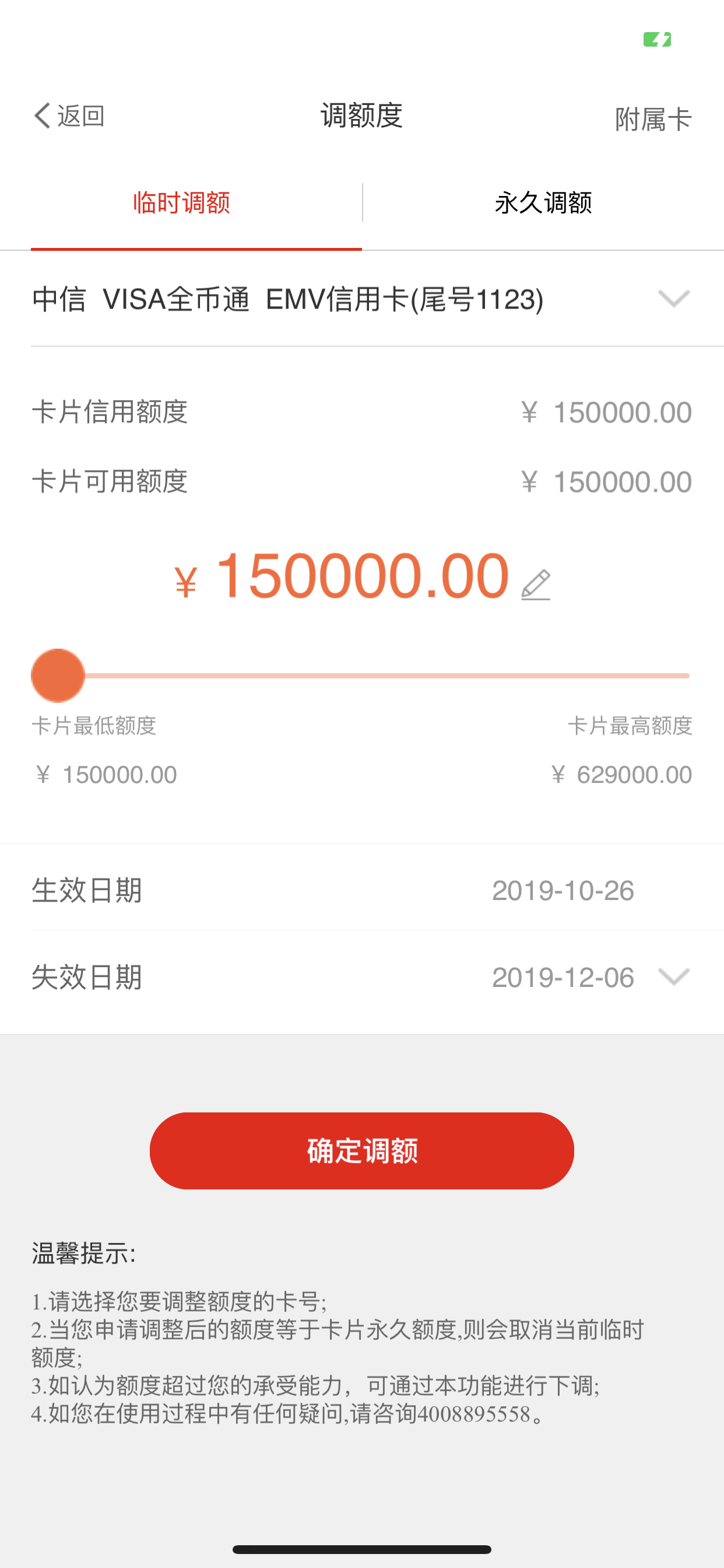The image size is (724, 1568).
Task: Switch to the 永久调额 tab
Action: point(543,202)
